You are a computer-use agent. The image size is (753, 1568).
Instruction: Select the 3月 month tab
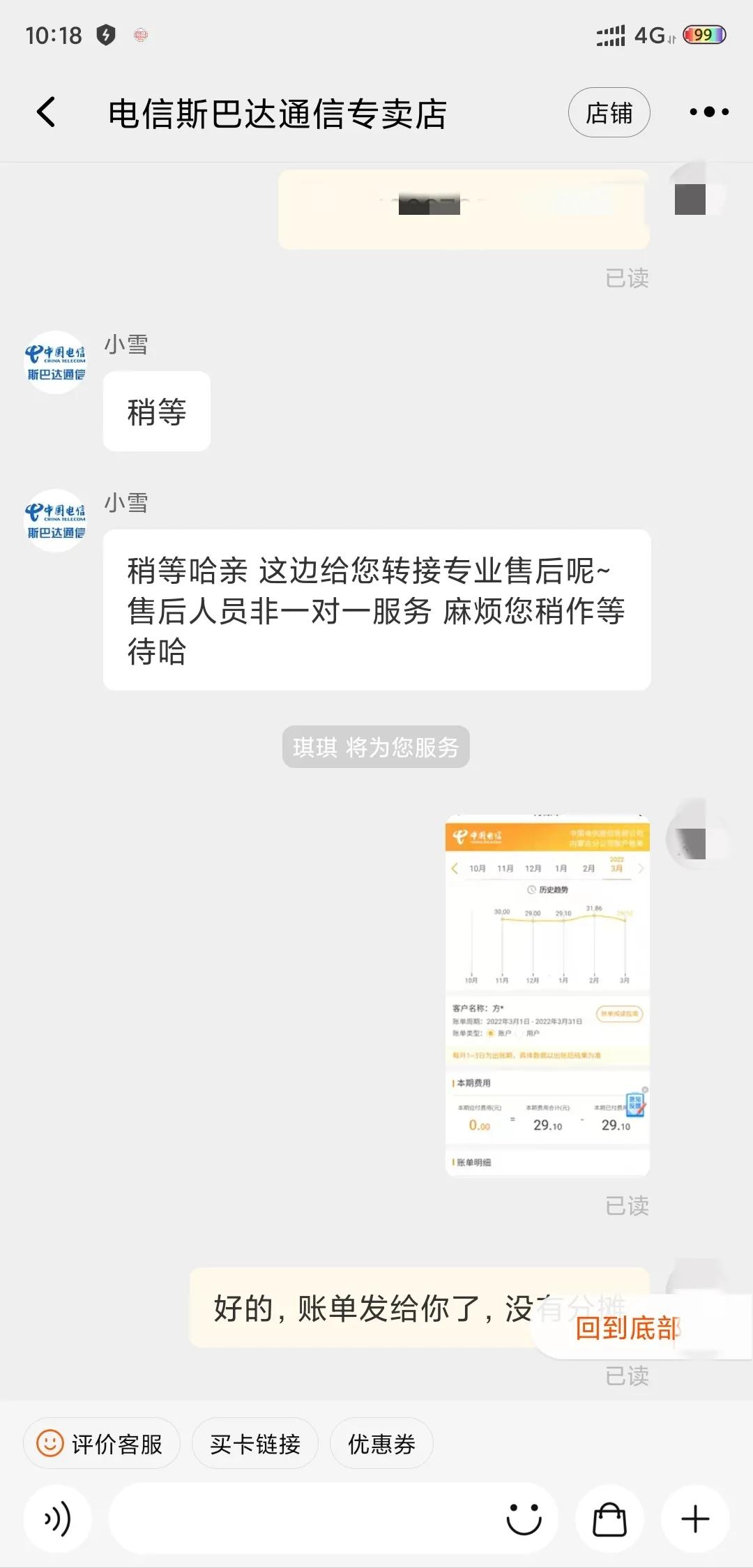617,870
